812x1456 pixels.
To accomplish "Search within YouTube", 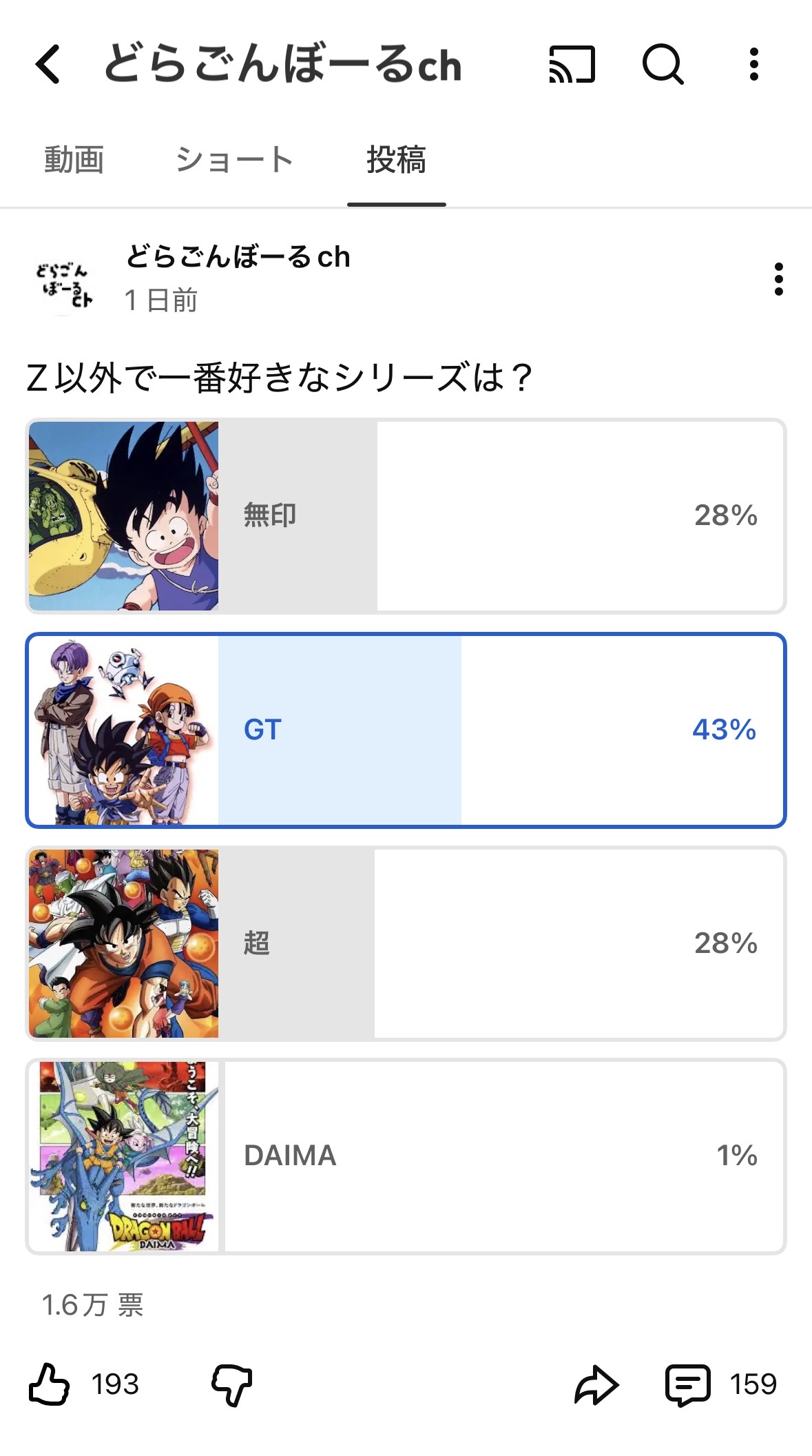I will coord(663,64).
